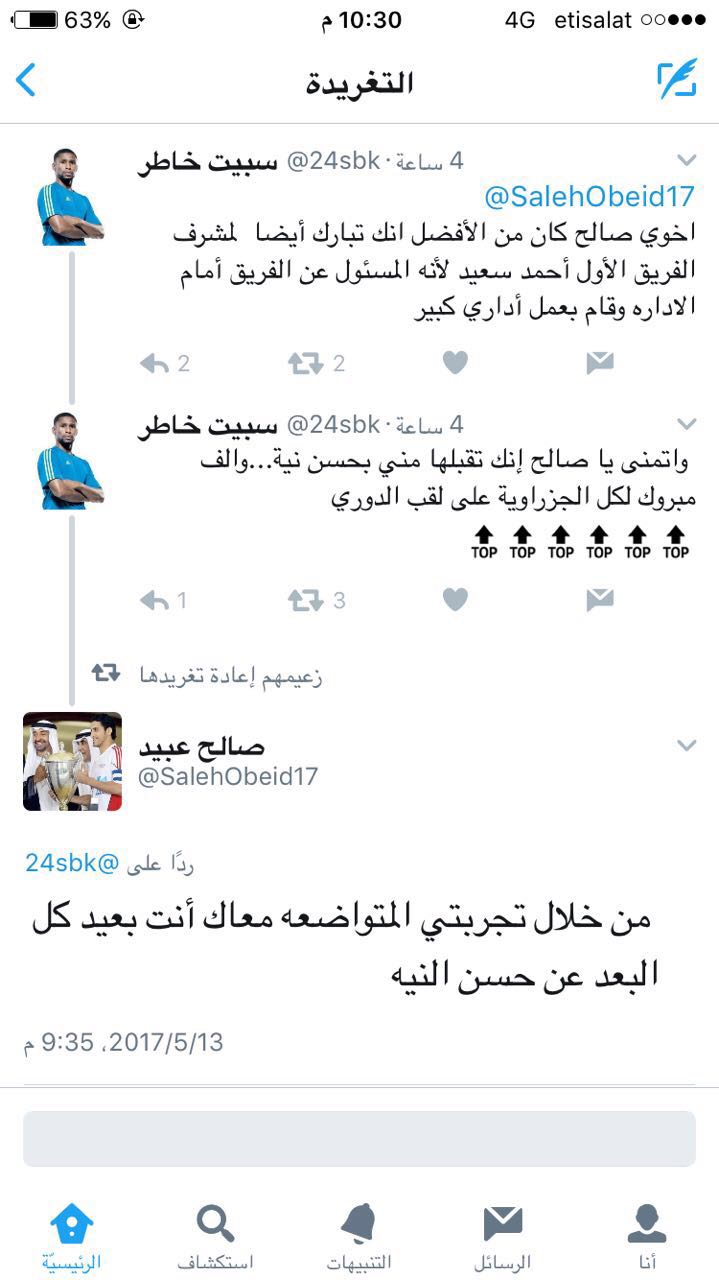Open the @24sbk reply-to link

[71, 863]
